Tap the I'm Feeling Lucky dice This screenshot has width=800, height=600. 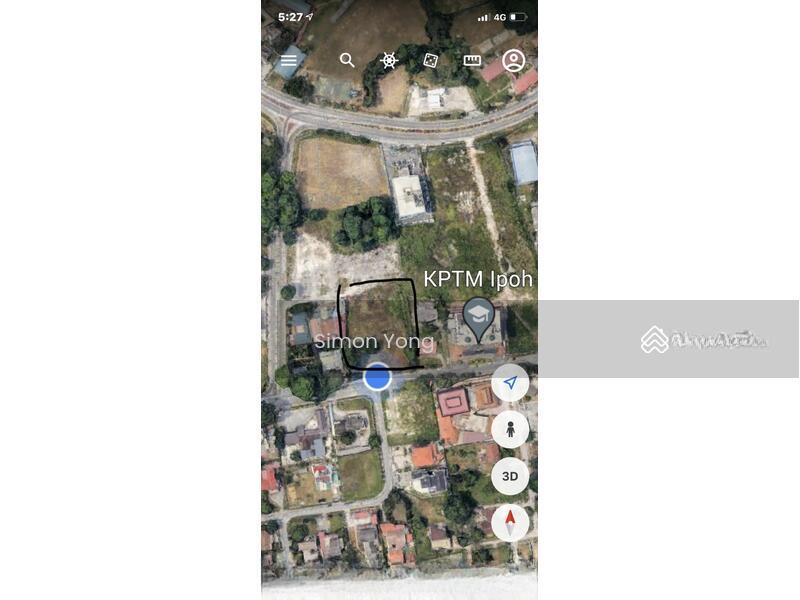click(430, 60)
